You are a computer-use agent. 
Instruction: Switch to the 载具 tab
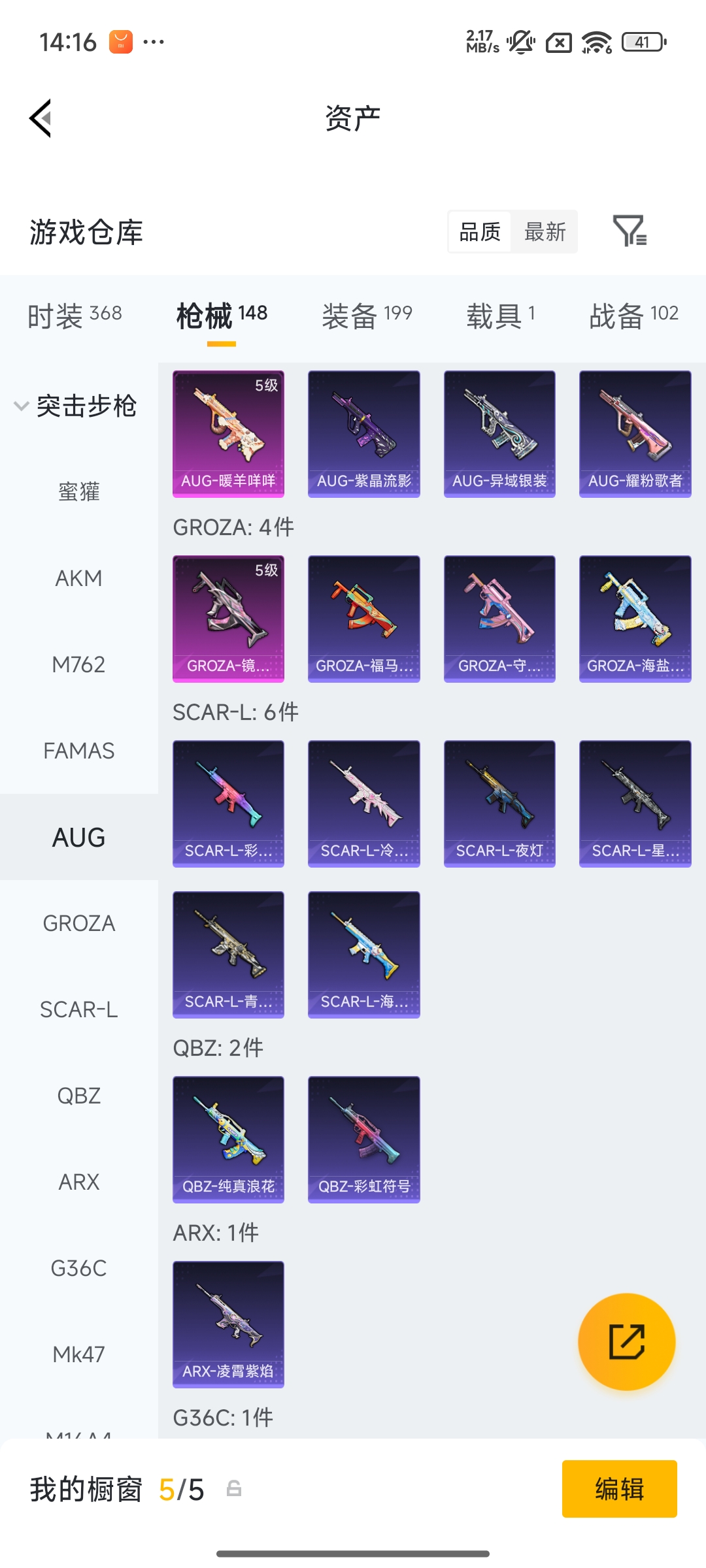[x=501, y=316]
